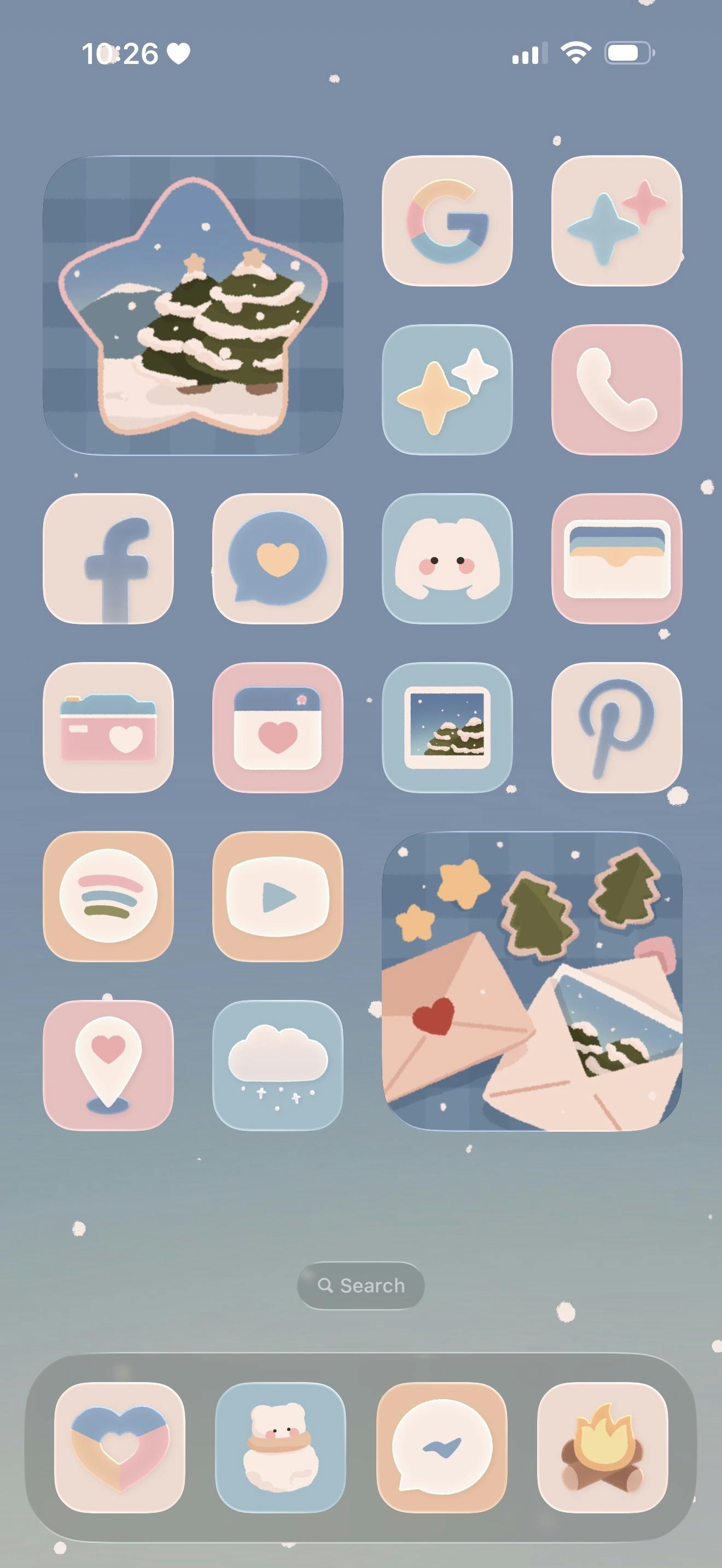This screenshot has height=1568, width=722.
Task: Open the Google app
Action: [x=447, y=221]
